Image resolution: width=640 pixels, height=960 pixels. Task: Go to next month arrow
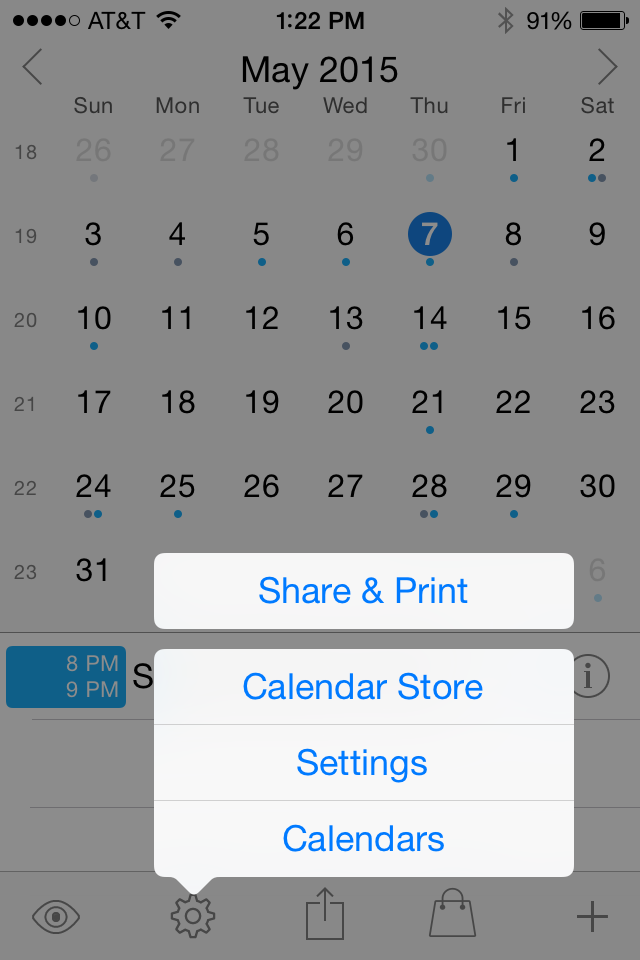click(x=606, y=68)
